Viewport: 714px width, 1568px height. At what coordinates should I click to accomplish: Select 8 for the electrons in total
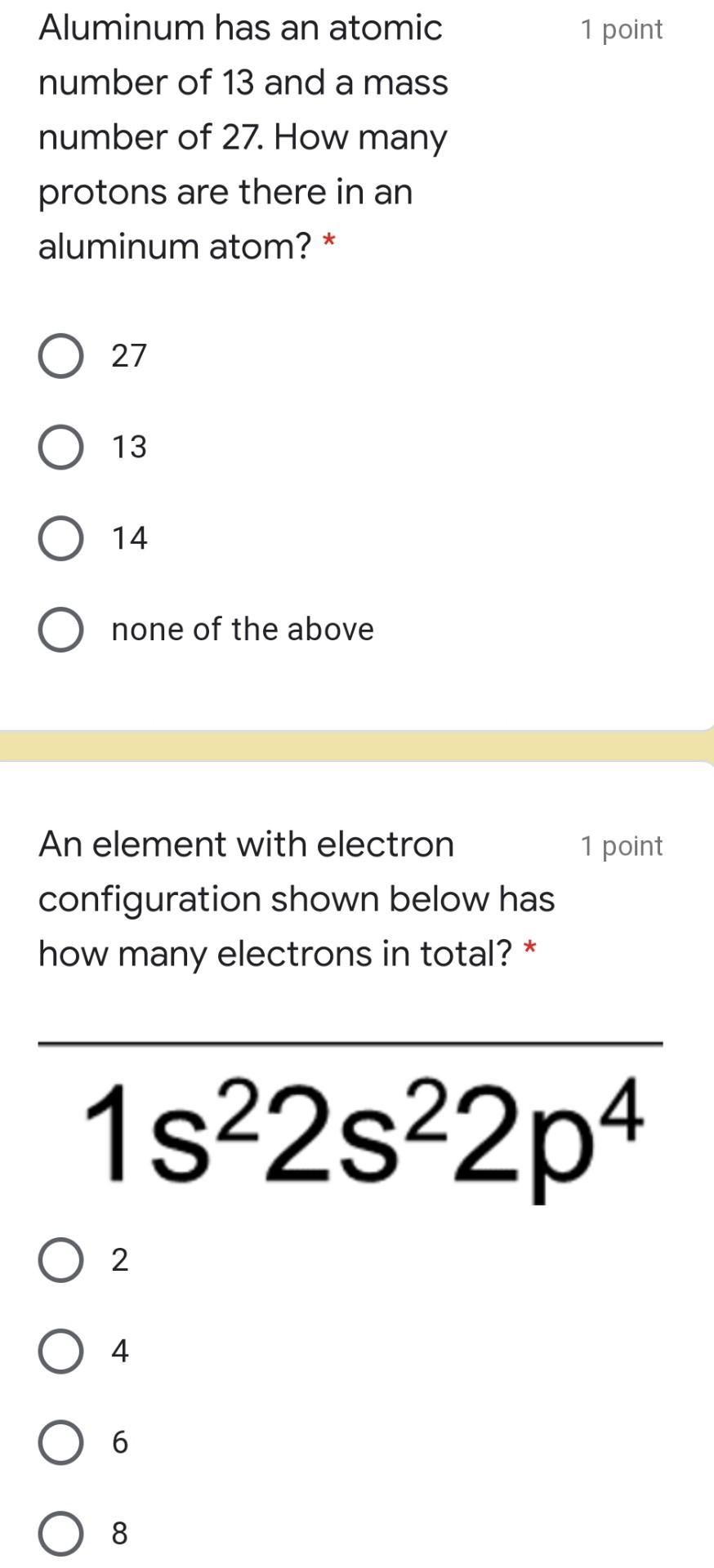tap(60, 1534)
